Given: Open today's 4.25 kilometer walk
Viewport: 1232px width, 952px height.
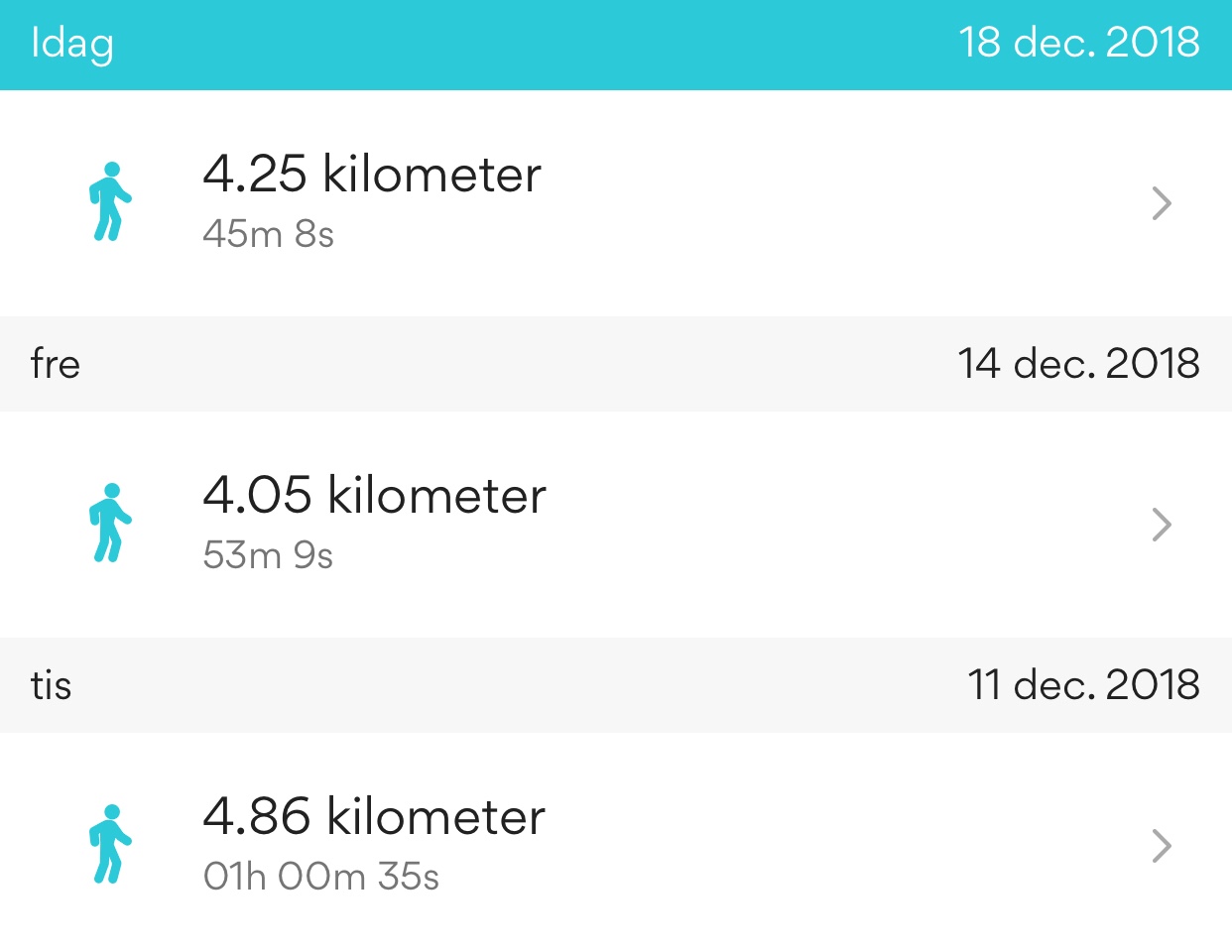Looking at the screenshot, I should [615, 203].
